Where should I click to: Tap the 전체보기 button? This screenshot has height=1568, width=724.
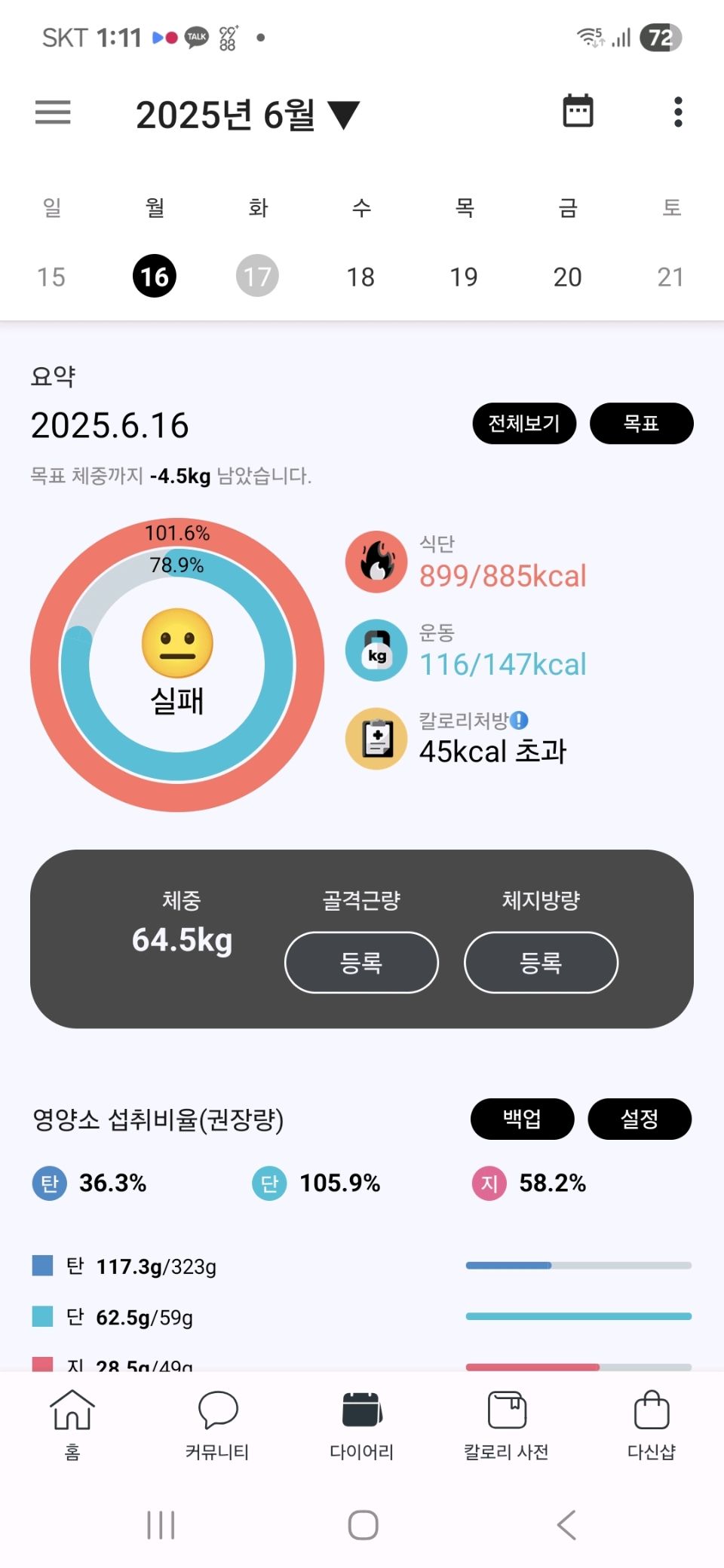(524, 424)
